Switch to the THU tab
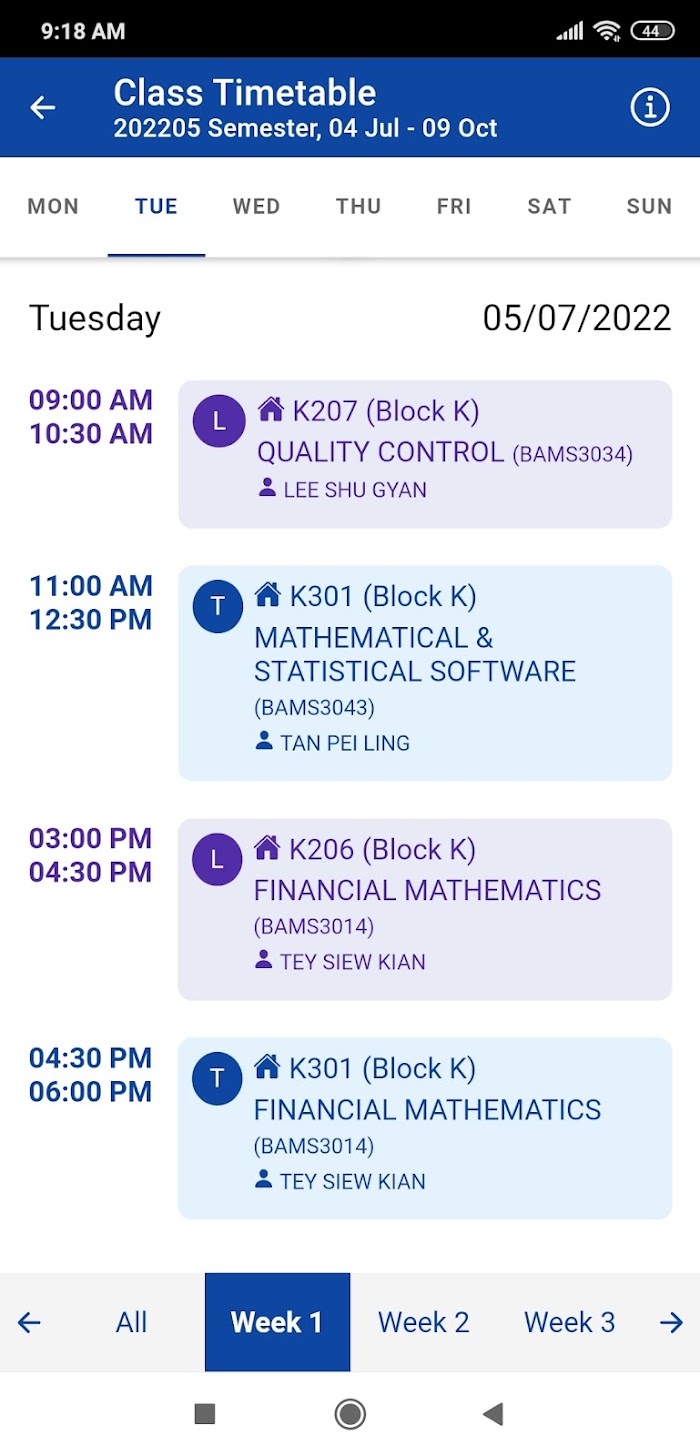 point(358,206)
